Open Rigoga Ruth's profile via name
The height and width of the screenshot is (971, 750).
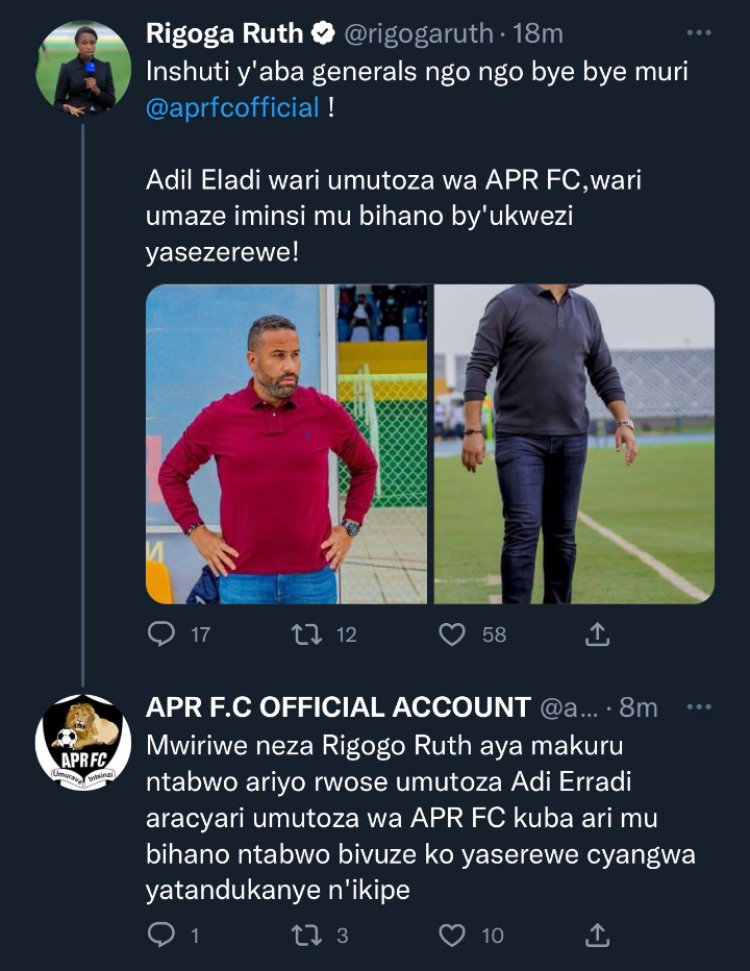click(224, 34)
